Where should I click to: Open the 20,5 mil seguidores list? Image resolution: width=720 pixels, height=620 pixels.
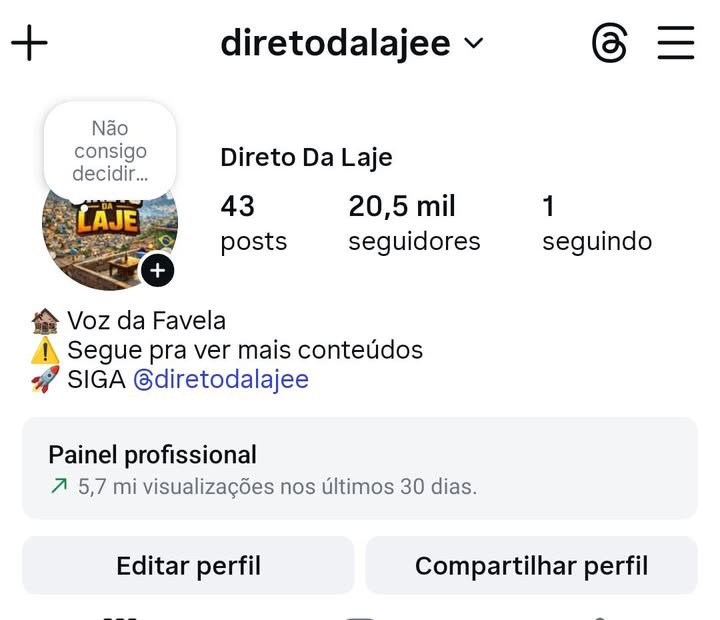[x=413, y=223]
